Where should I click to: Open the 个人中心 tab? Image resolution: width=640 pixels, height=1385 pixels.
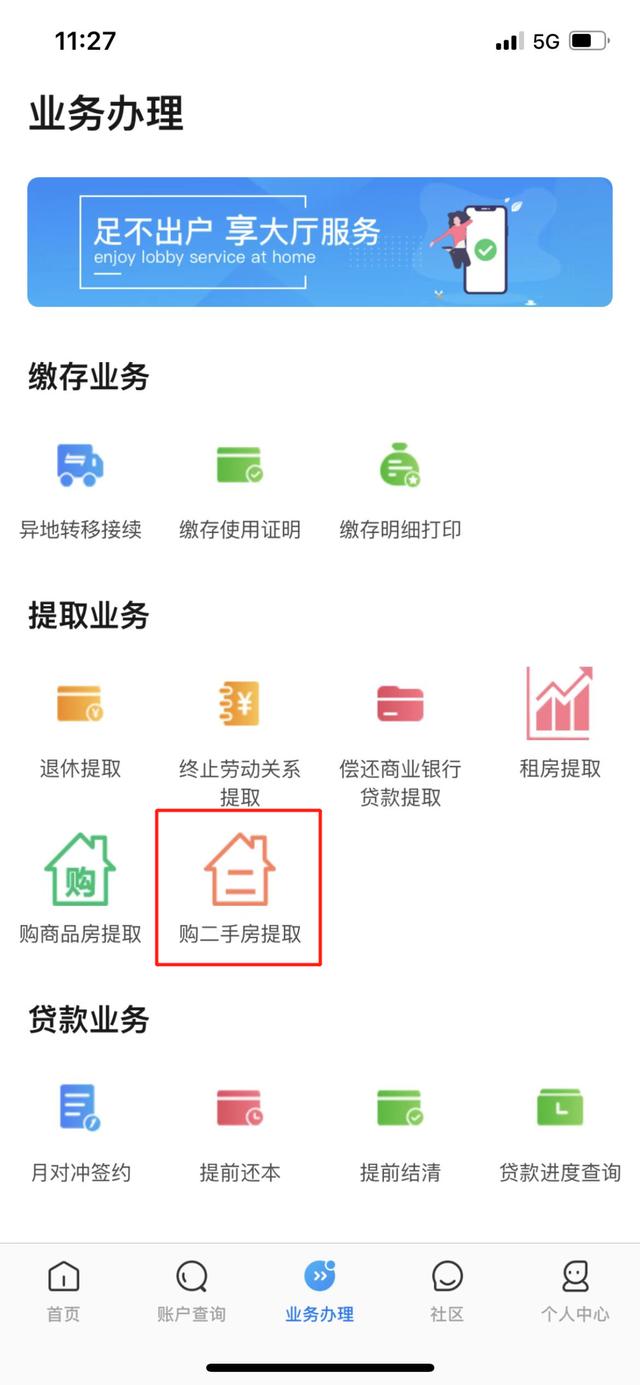575,1290
